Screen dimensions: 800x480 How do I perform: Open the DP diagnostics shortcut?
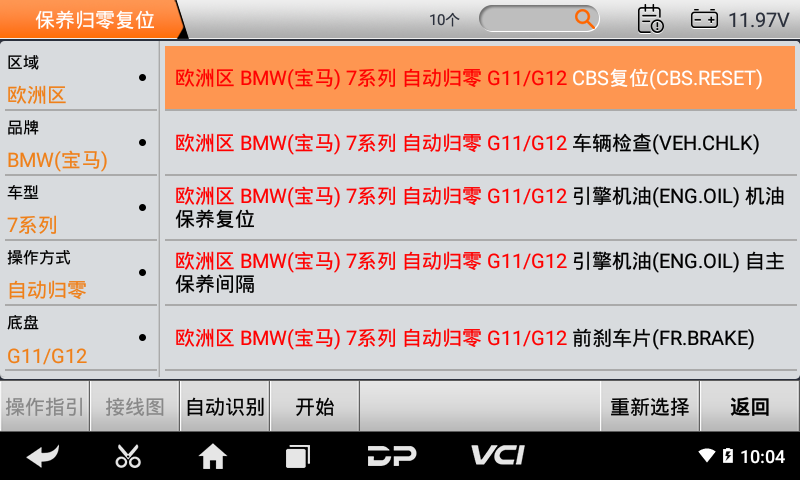tap(391, 457)
